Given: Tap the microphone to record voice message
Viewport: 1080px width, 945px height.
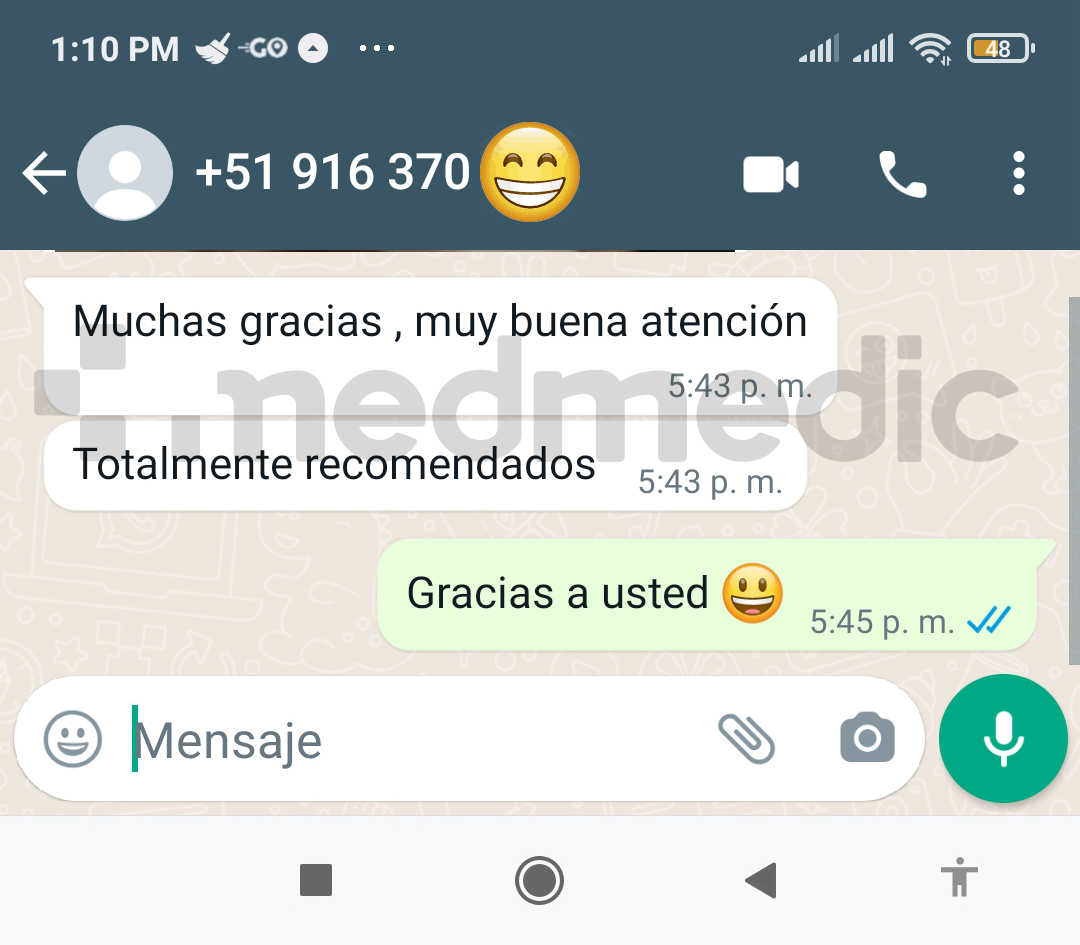Looking at the screenshot, I should (1003, 739).
